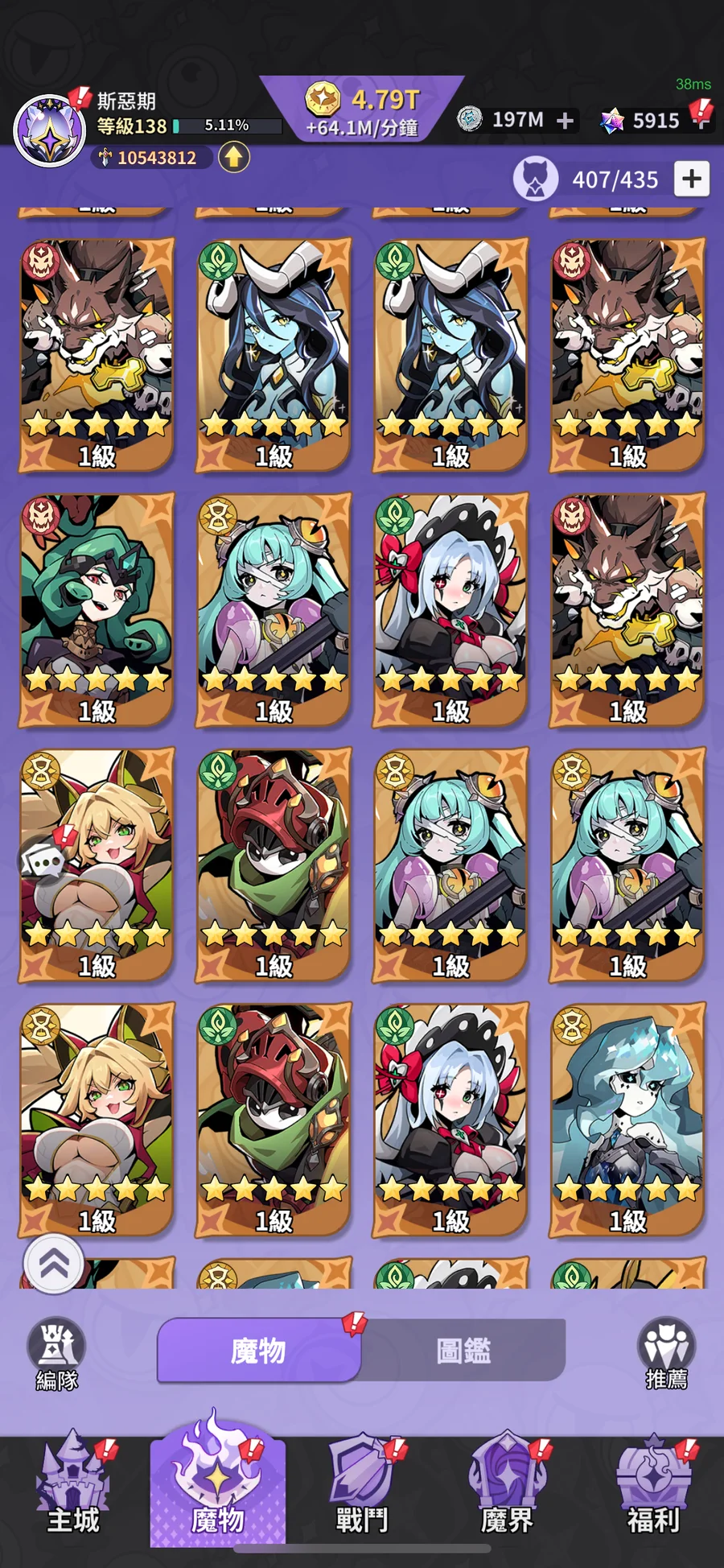The image size is (724, 1568).
Task: Go to 福利 in the bottom bar
Action: click(x=653, y=1488)
